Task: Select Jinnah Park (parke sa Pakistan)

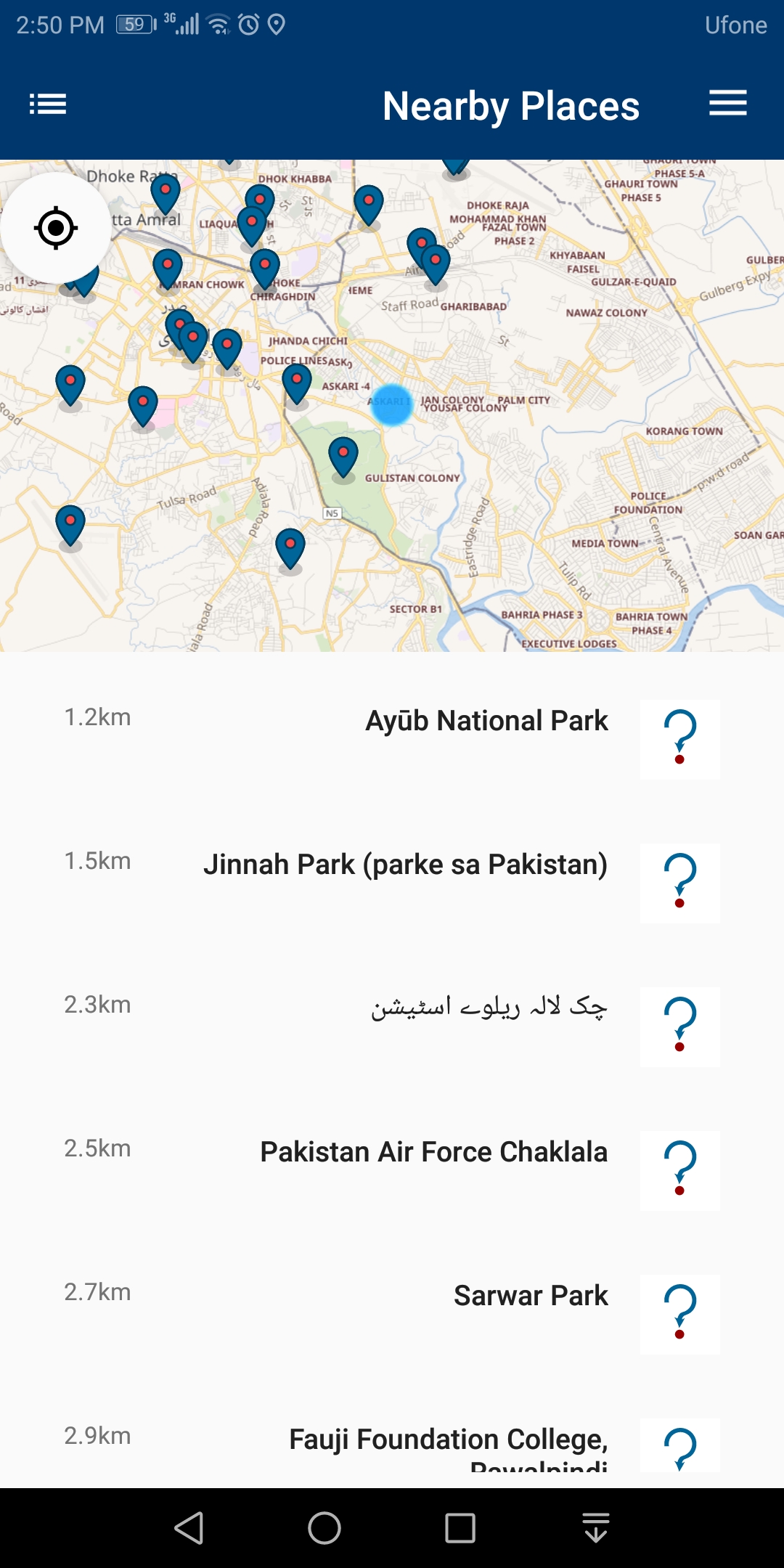Action: tap(405, 865)
